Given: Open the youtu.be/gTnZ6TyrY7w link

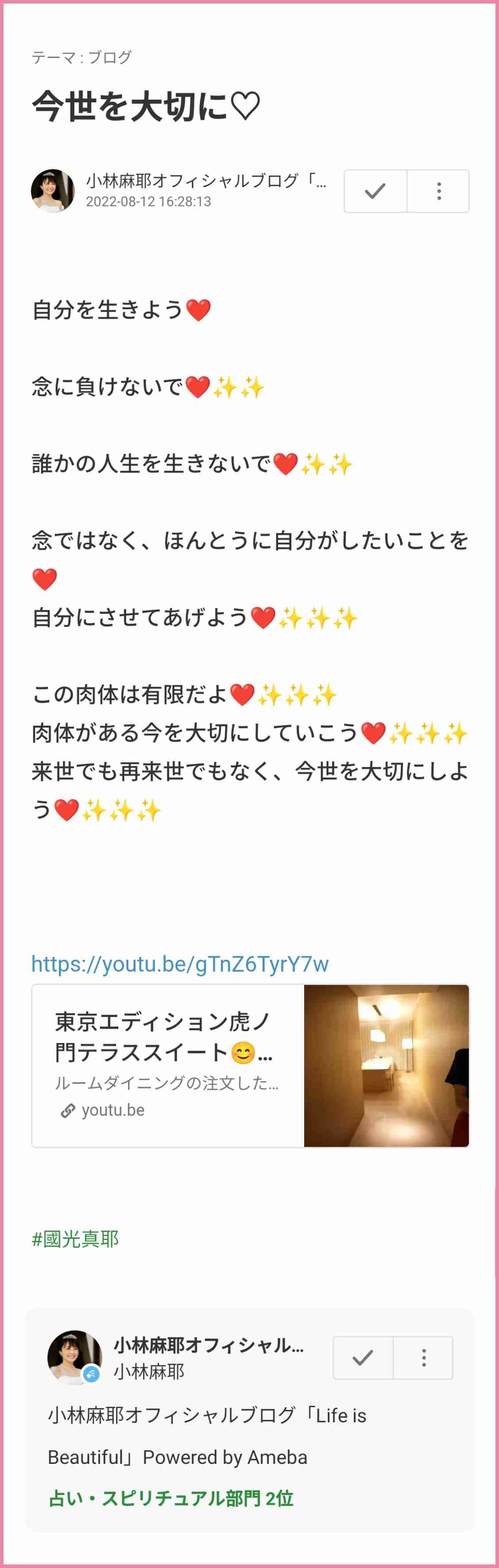Looking at the screenshot, I should 180,964.
